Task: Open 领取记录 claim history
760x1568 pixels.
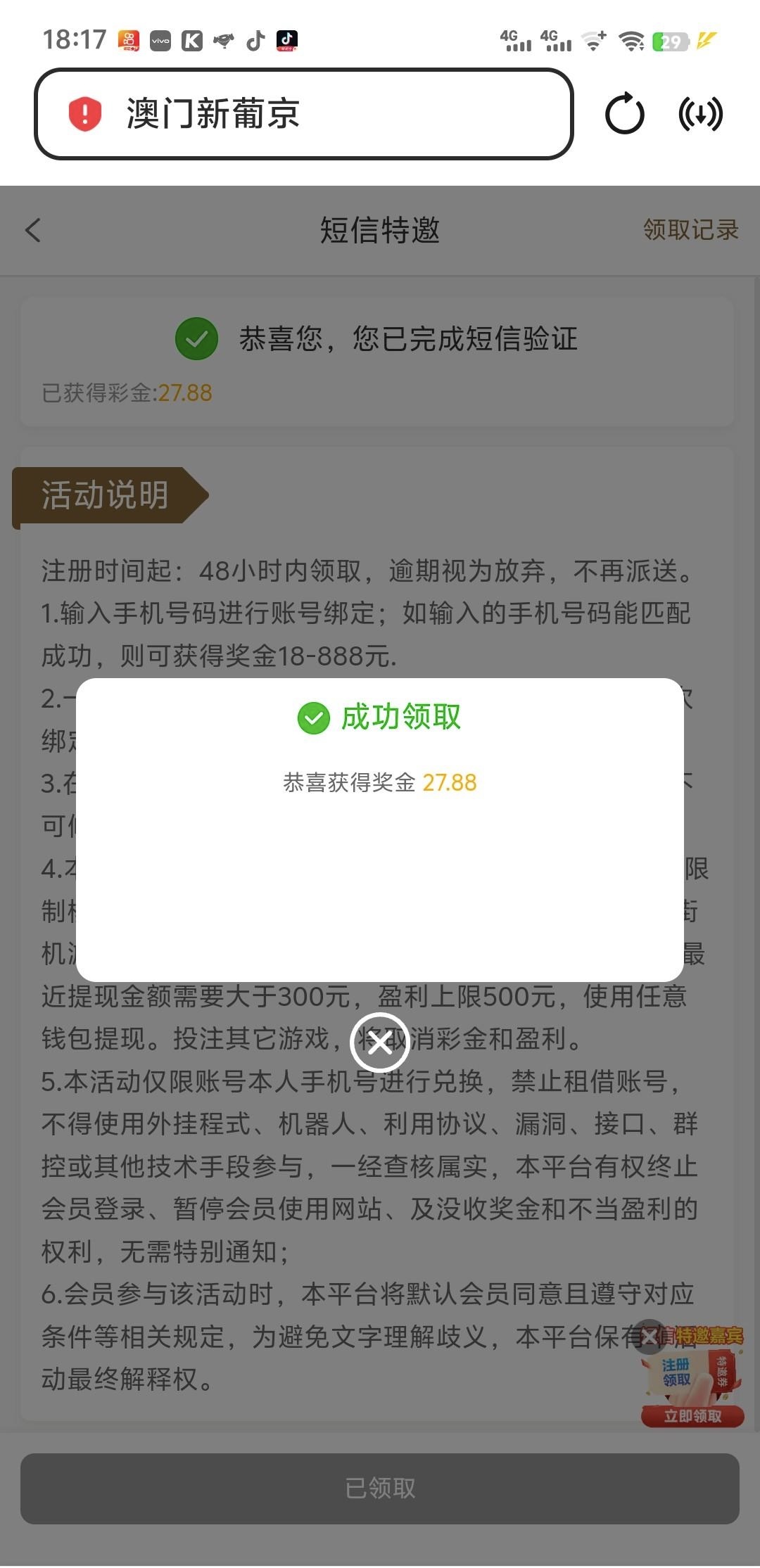Action: pyautogui.click(x=690, y=230)
